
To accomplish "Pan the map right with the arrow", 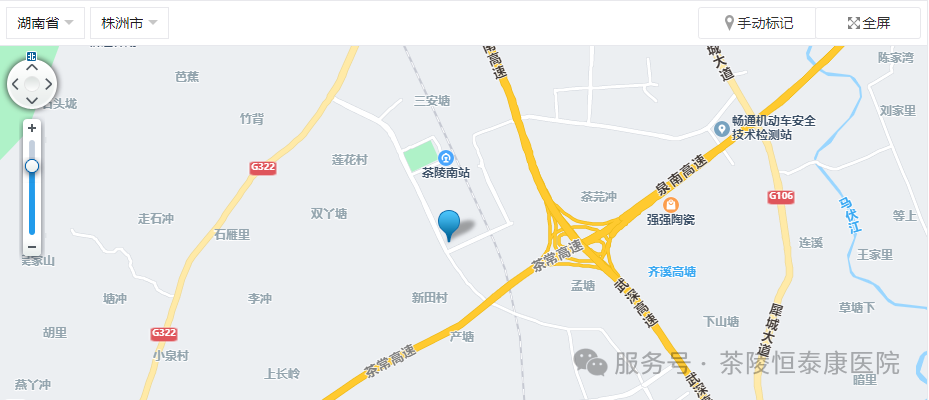I will [x=49, y=84].
